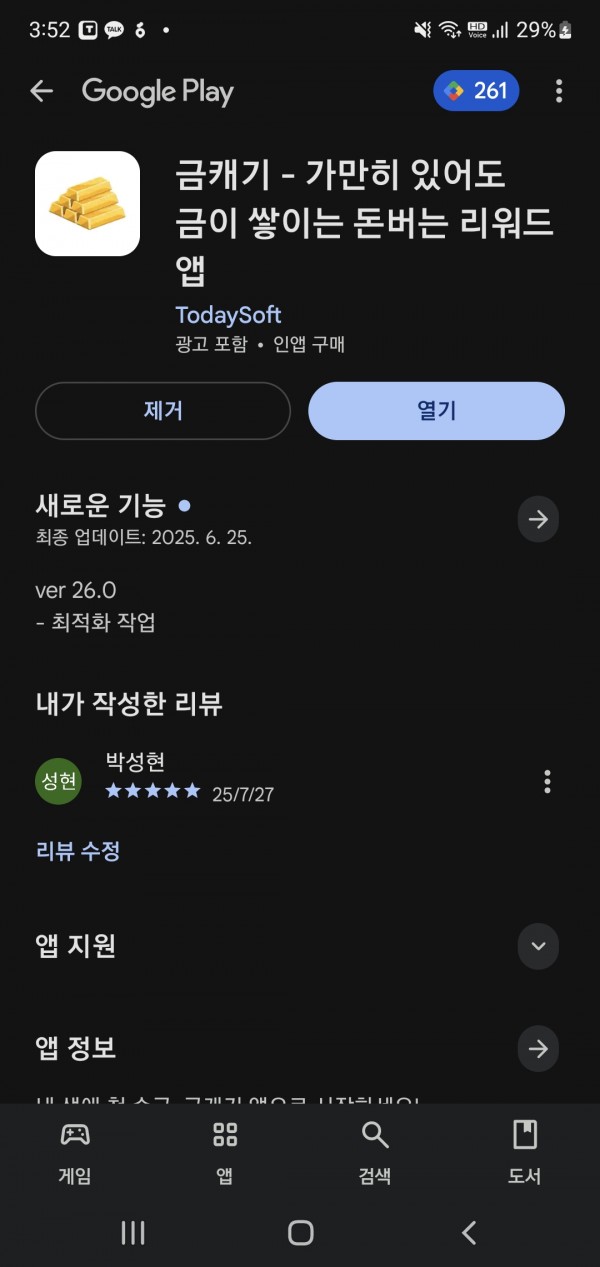
Task: Open recent apps from the navigation bar
Action: point(133,1233)
